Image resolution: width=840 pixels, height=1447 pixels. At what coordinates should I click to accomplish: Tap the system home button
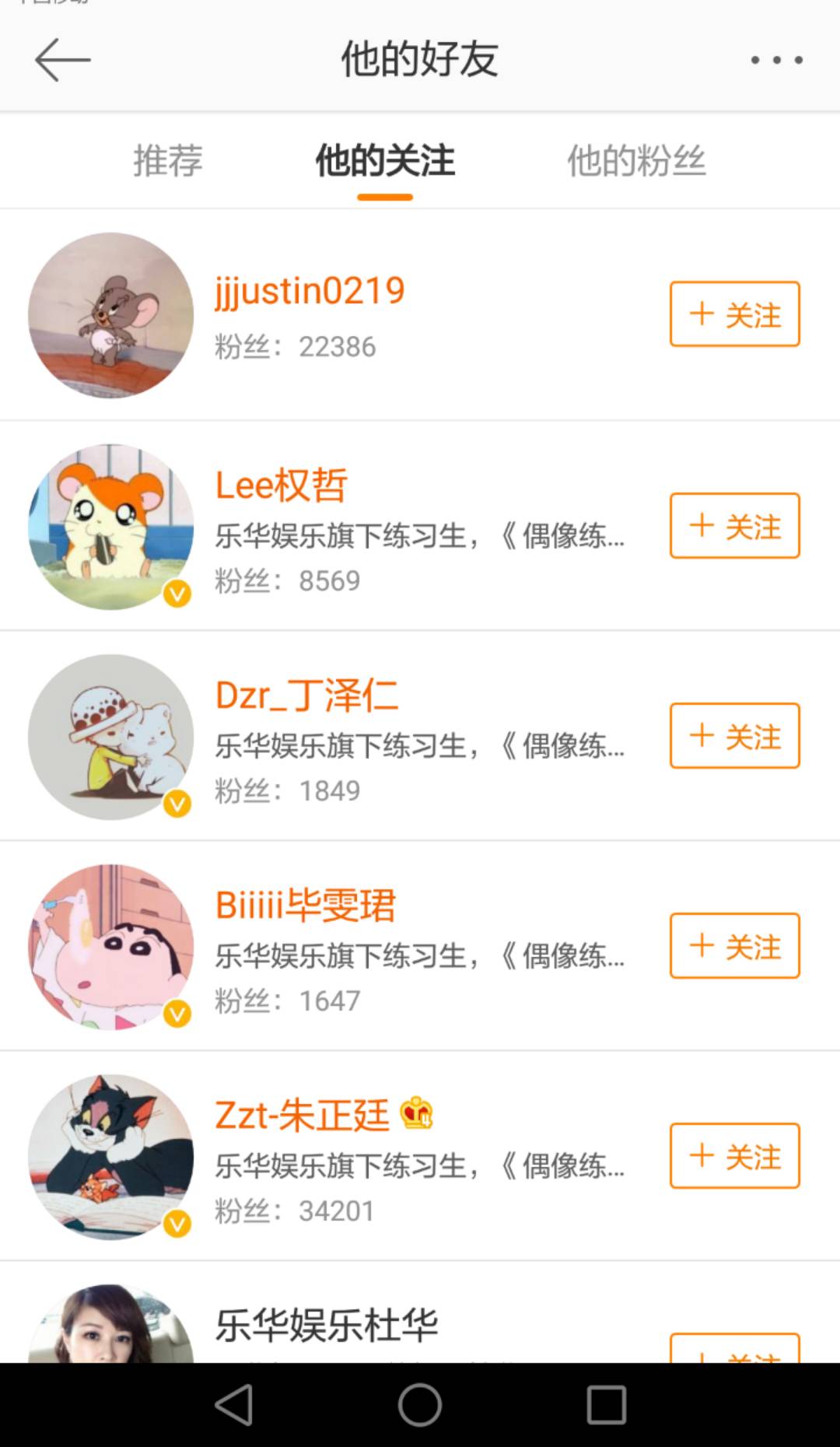420,1405
